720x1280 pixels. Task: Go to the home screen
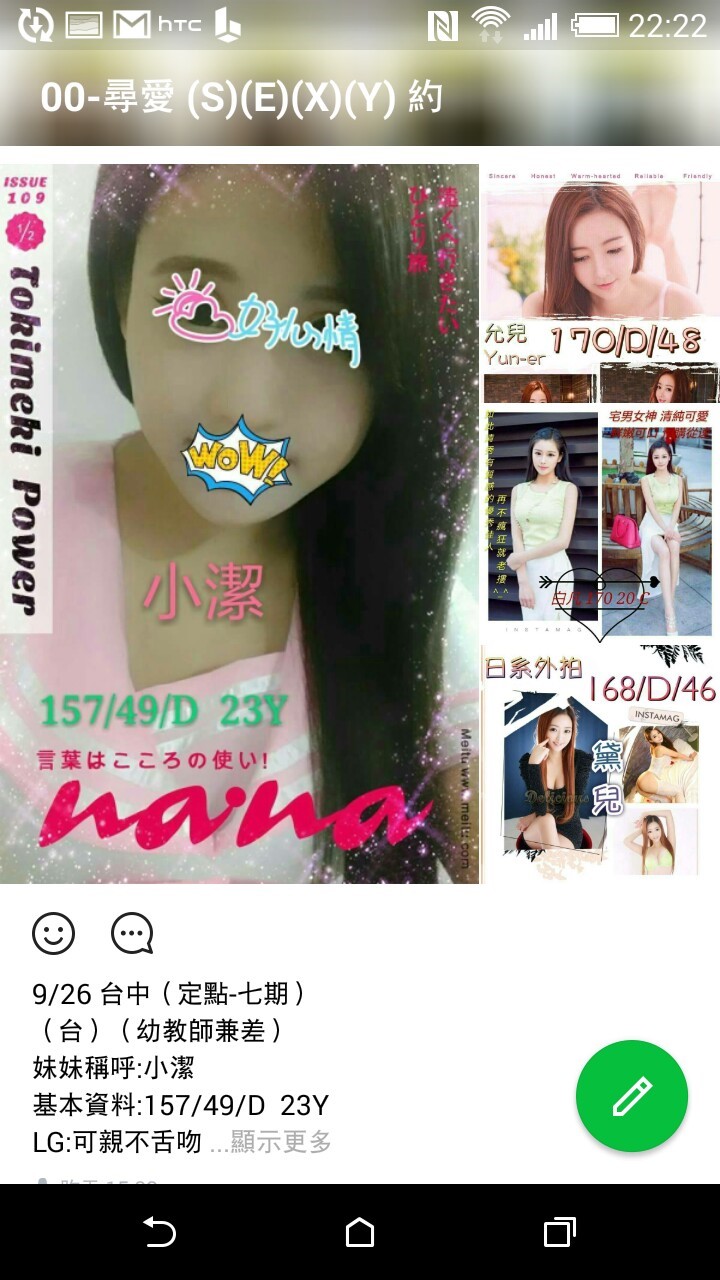(360, 1232)
